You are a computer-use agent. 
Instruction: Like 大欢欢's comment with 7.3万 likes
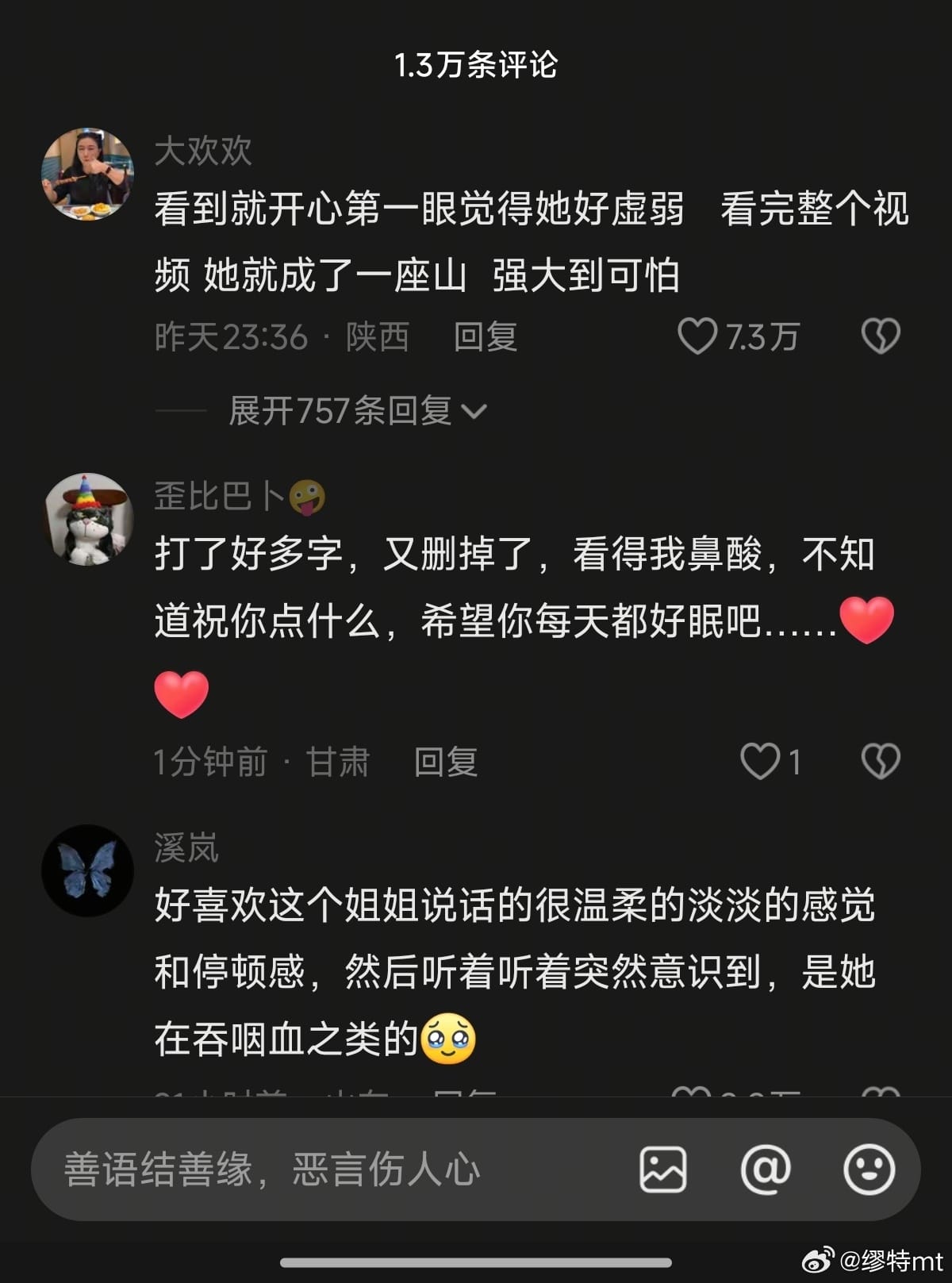click(x=697, y=336)
